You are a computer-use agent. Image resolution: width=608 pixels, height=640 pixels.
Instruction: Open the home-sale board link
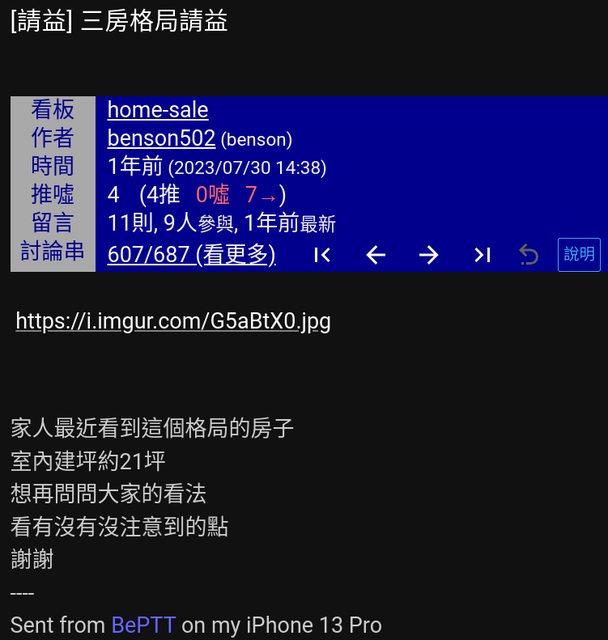(x=157, y=110)
